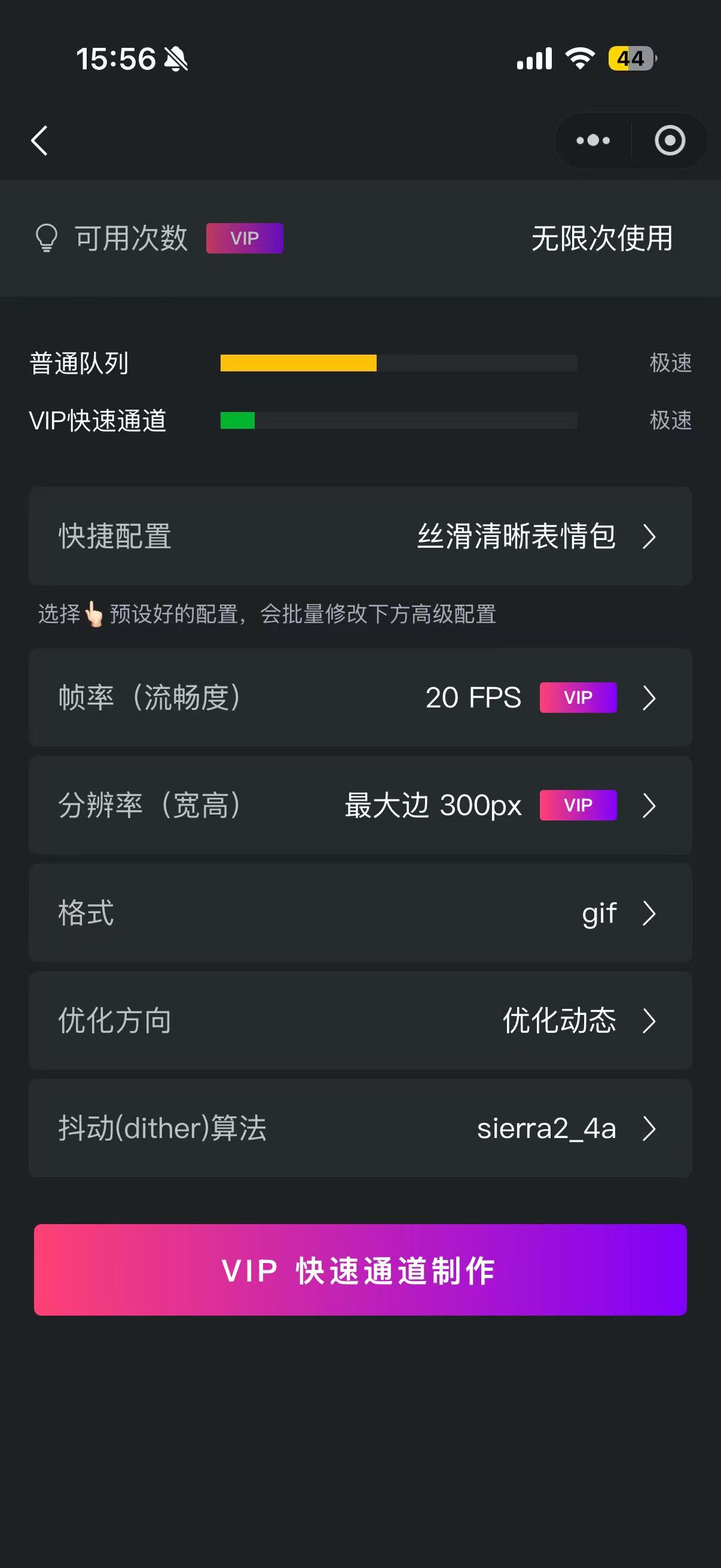721x1568 pixels.
Task: Click the VIP badge on the 帧率 row
Action: (x=578, y=698)
